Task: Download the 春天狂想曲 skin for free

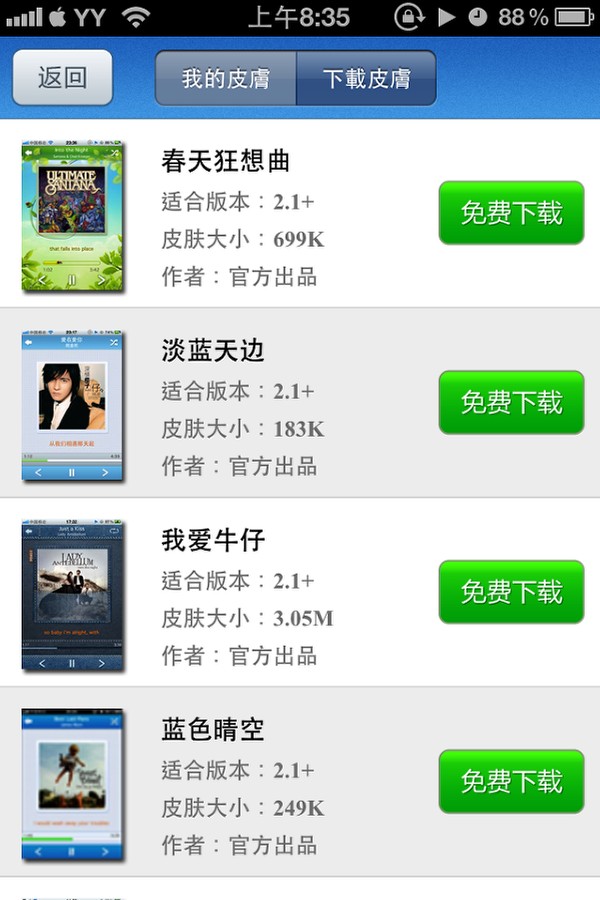Action: click(511, 213)
